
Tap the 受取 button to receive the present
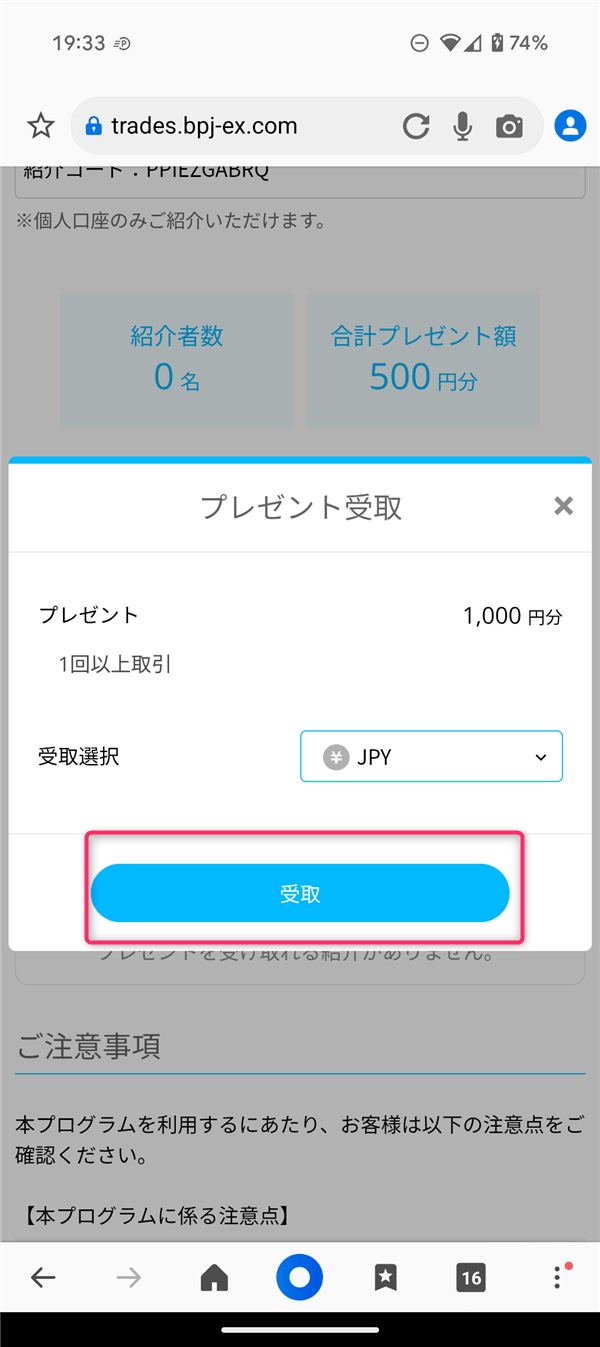[300, 893]
